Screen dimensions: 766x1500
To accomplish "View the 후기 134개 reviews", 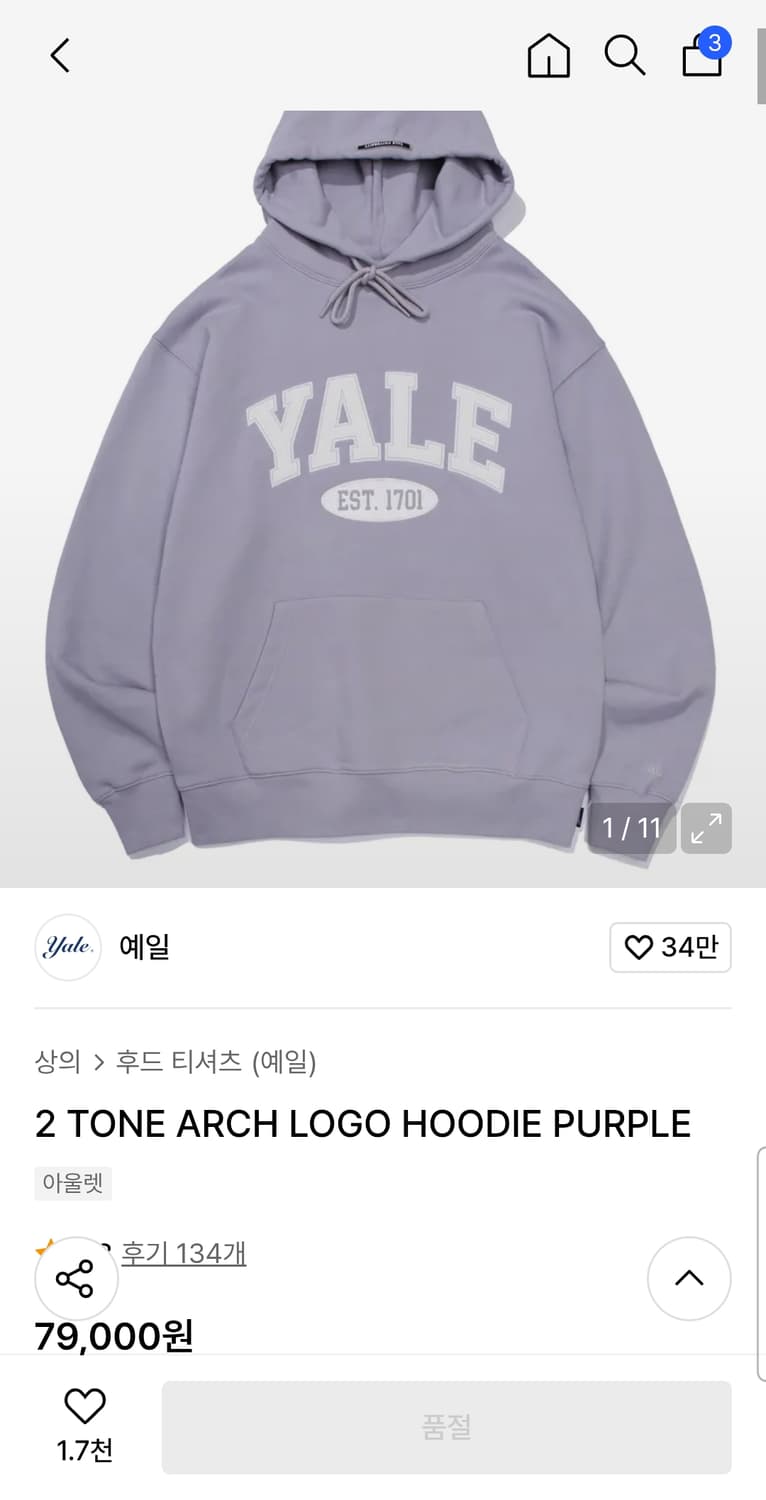I will coord(183,1253).
